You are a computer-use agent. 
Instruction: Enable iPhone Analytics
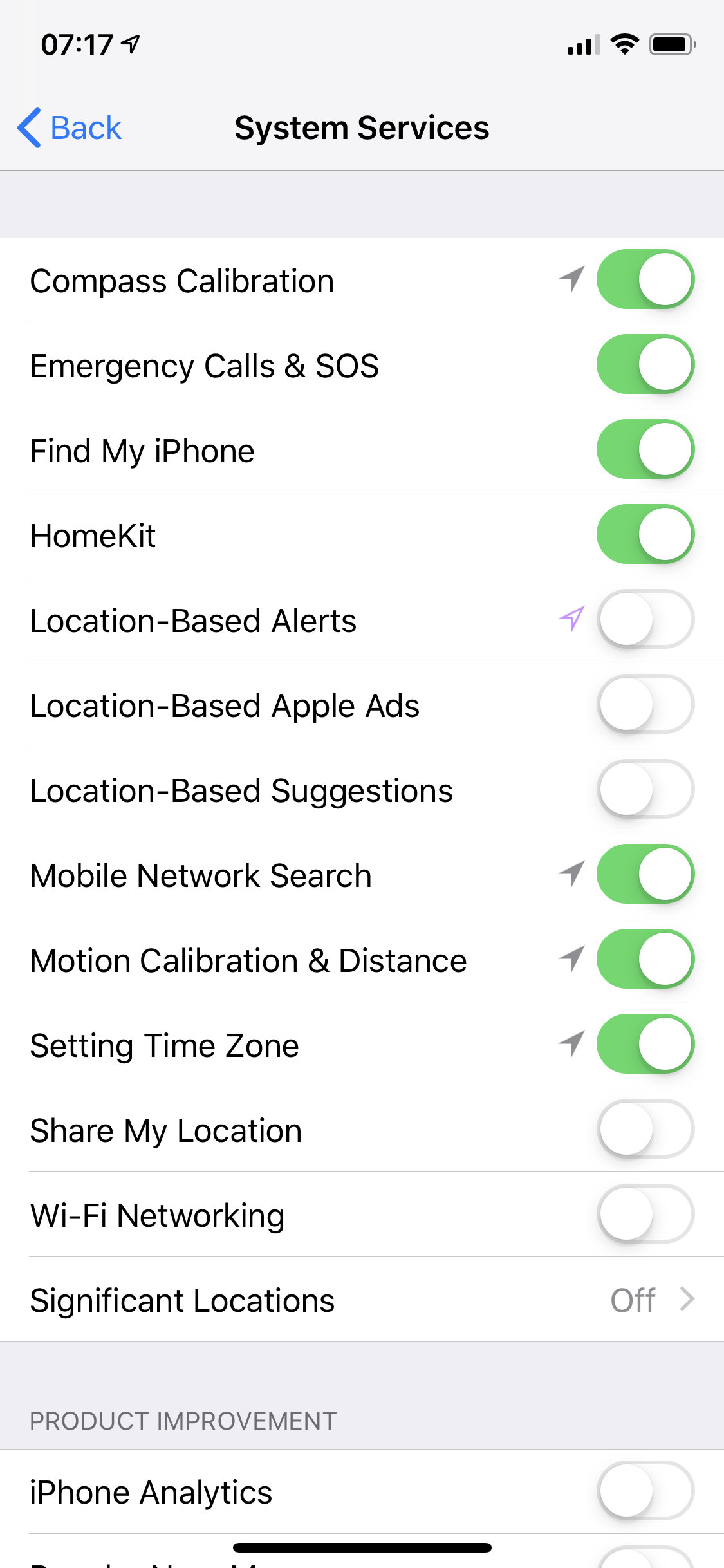645,1491
